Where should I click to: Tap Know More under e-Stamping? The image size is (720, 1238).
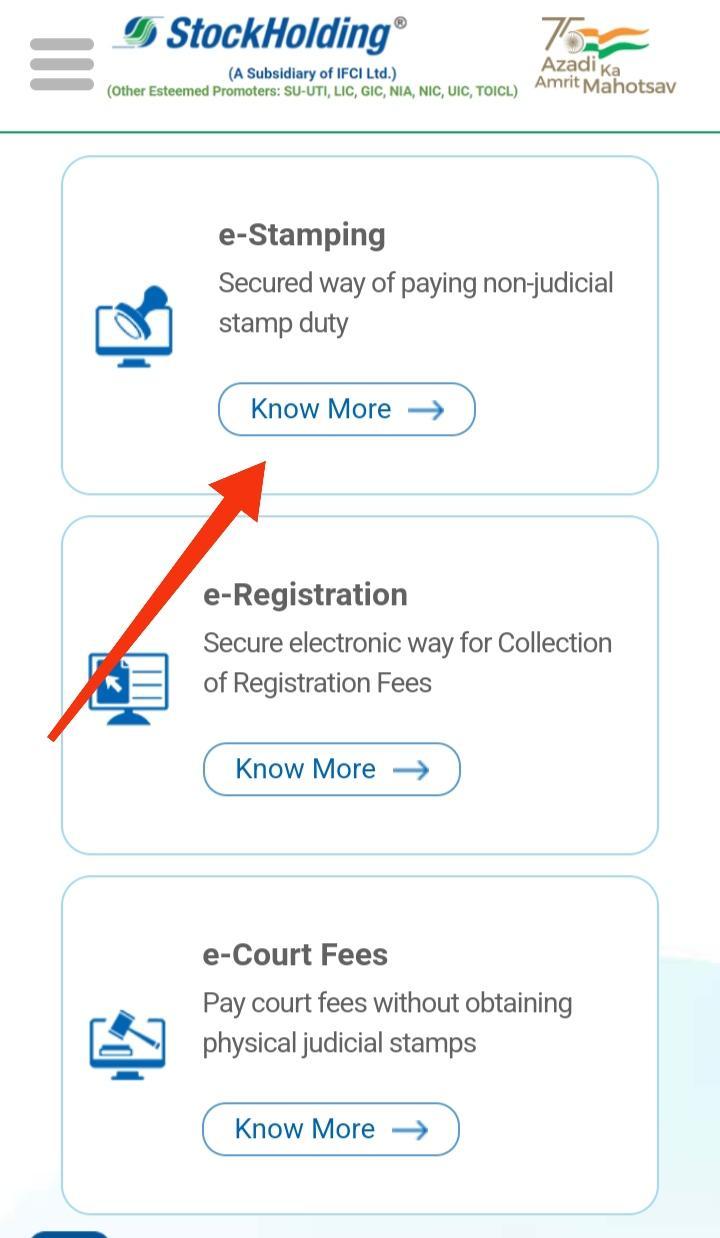[346, 409]
